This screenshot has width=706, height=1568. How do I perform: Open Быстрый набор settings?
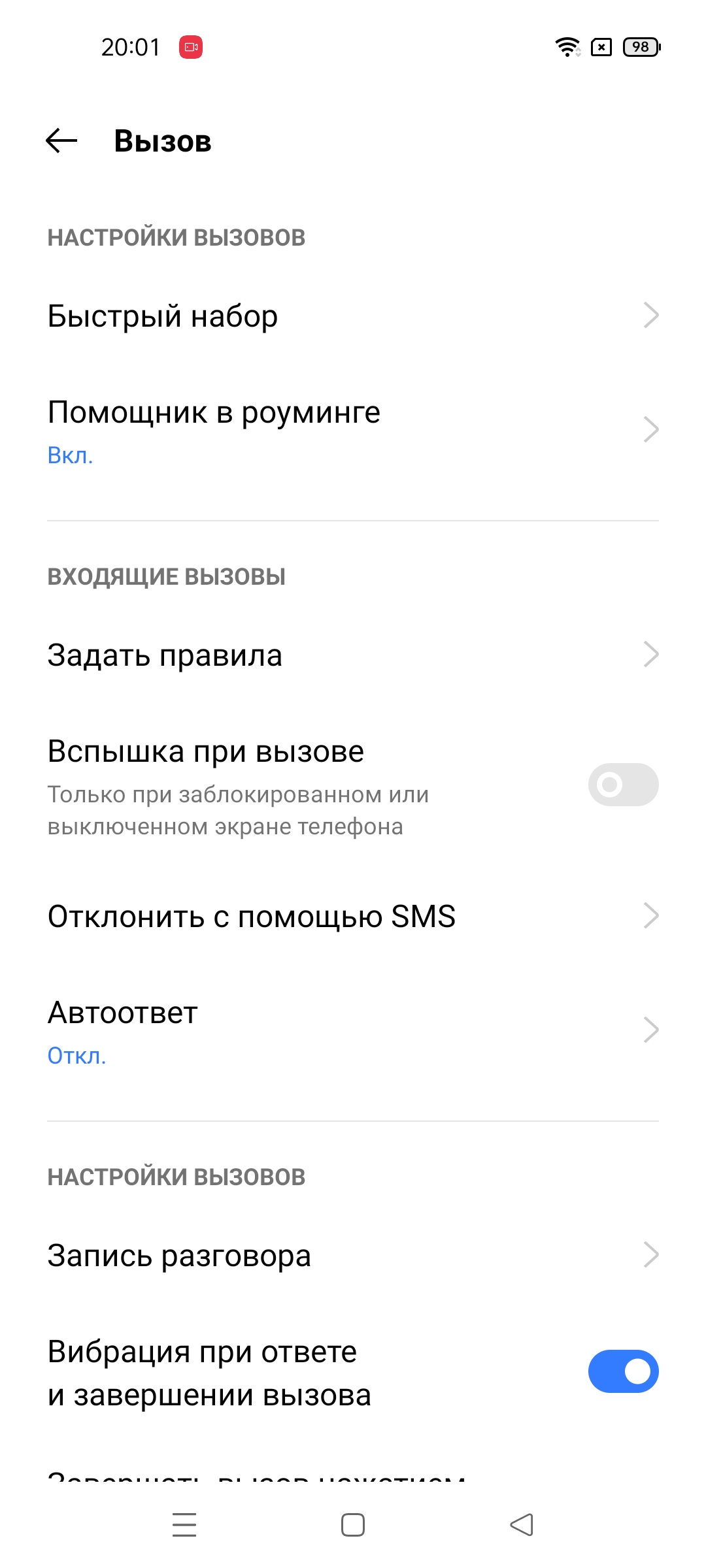point(353,316)
